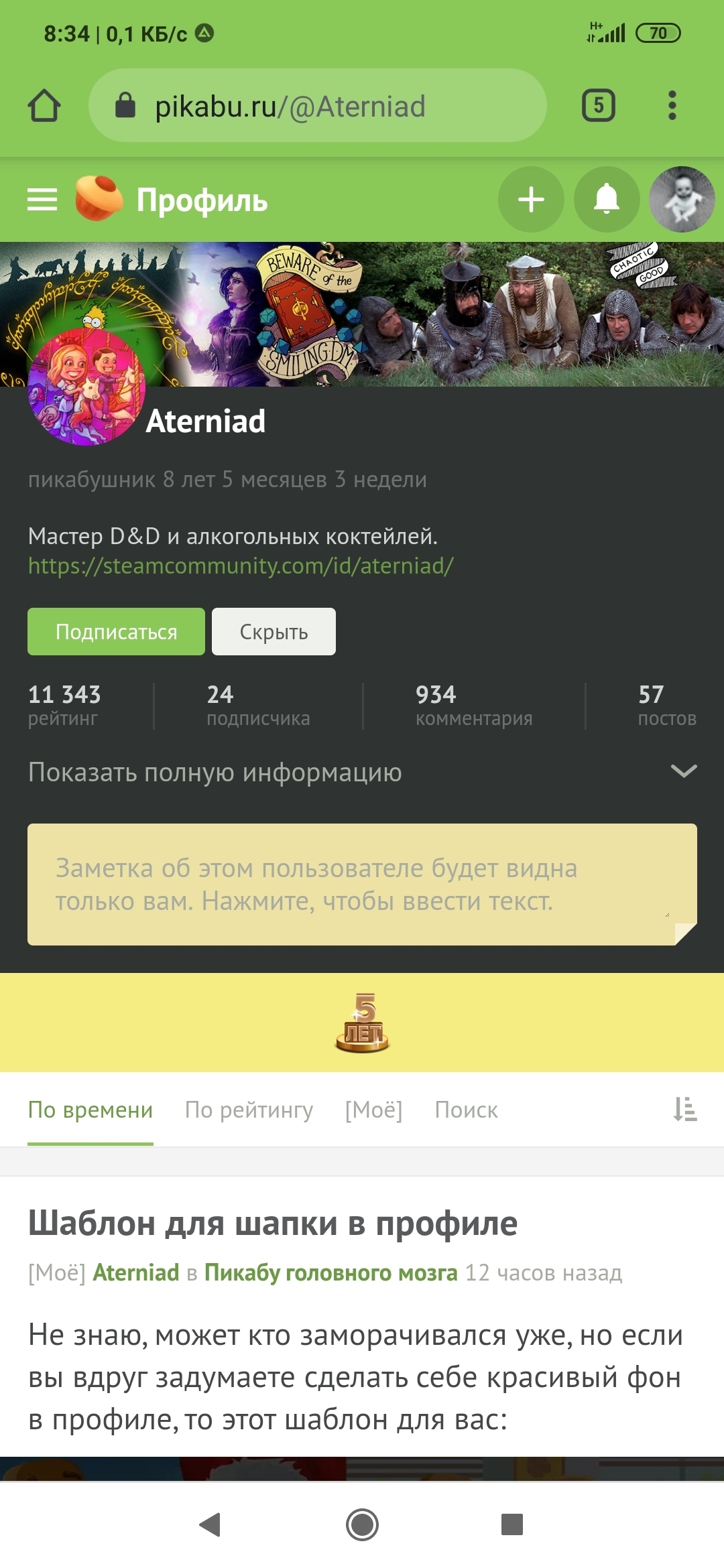Open your own profile avatar
Image resolution: width=724 pixels, height=1568 pixels.
(x=682, y=200)
